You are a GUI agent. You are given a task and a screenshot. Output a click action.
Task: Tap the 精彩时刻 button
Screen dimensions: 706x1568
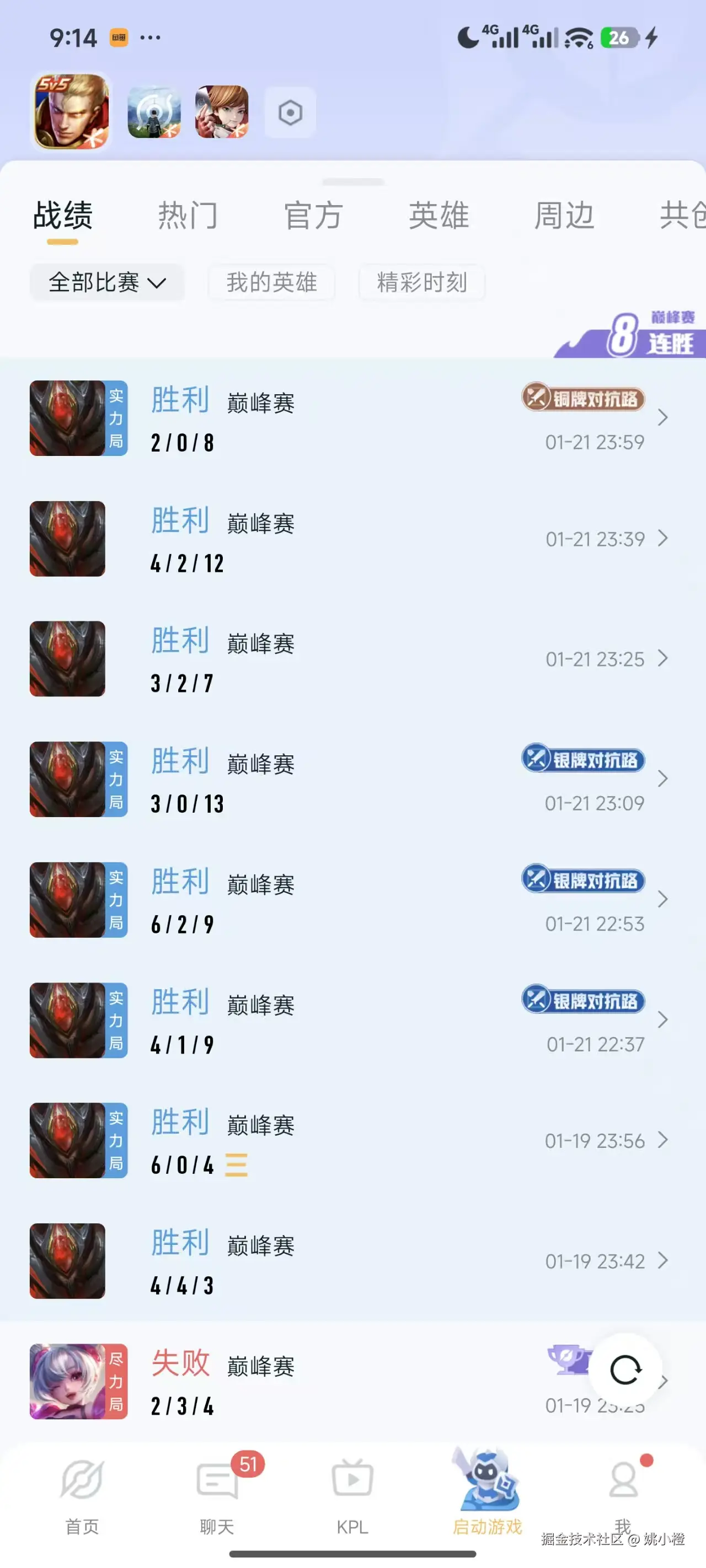tap(421, 282)
